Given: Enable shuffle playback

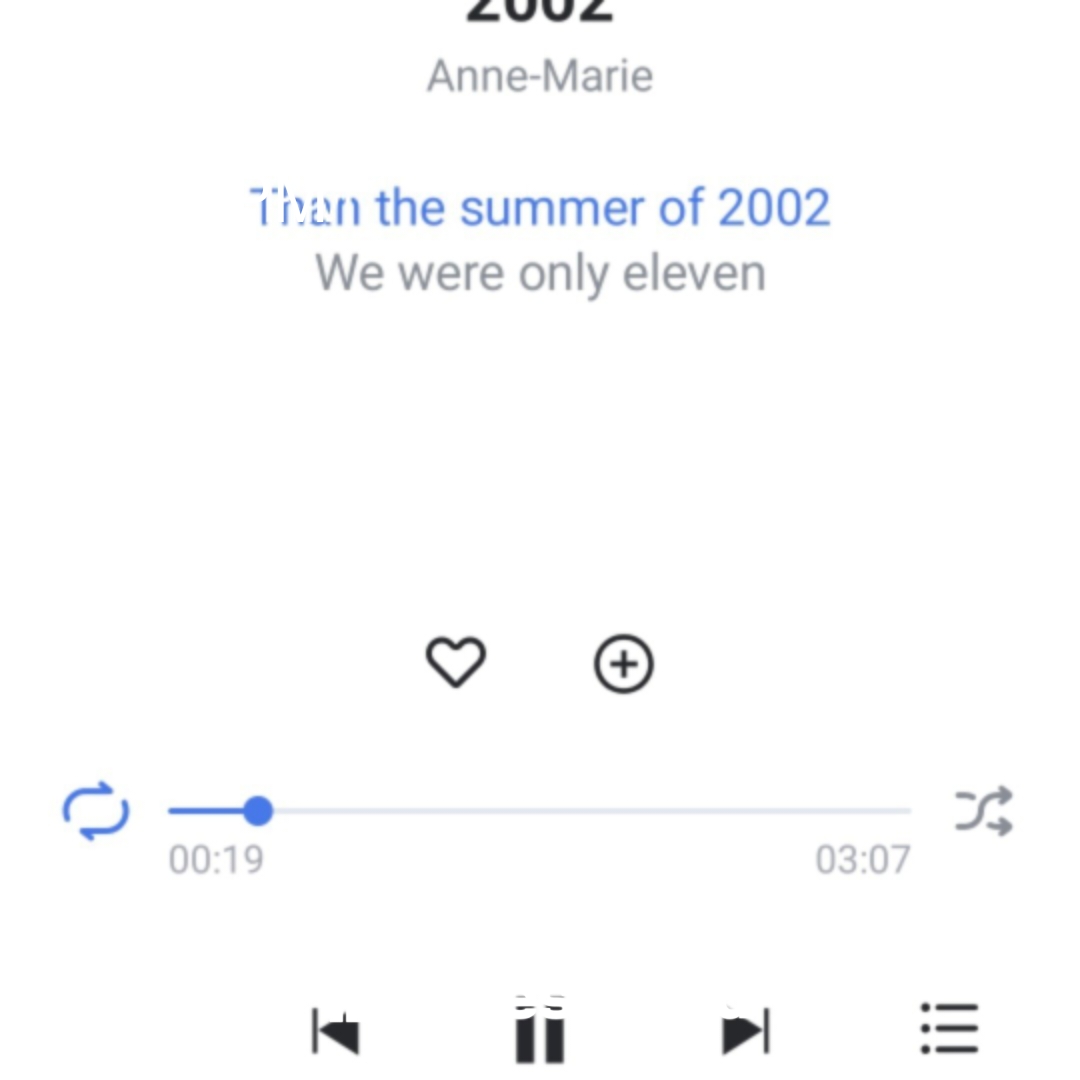Looking at the screenshot, I should pyautogui.click(x=984, y=810).
